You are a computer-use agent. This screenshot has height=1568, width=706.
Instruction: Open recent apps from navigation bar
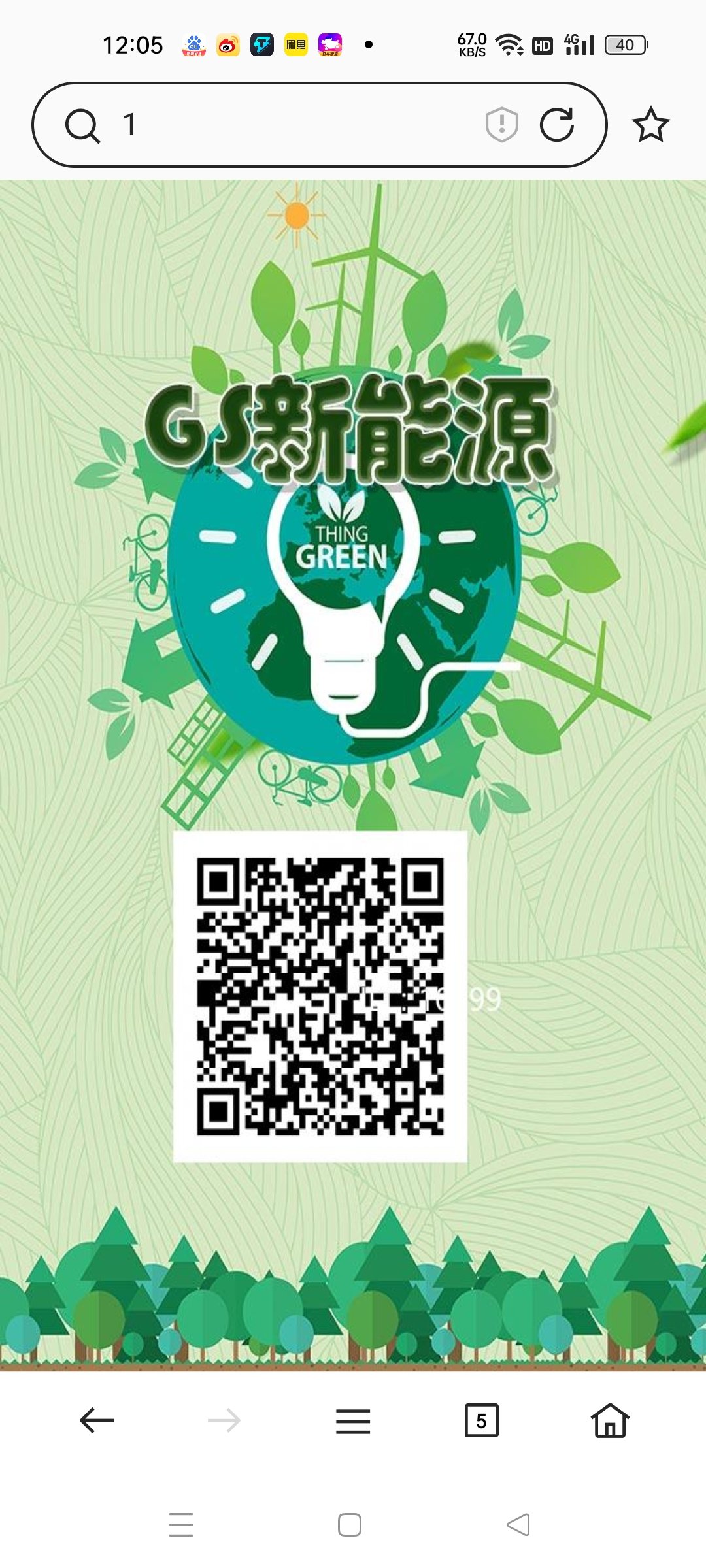(x=181, y=1525)
